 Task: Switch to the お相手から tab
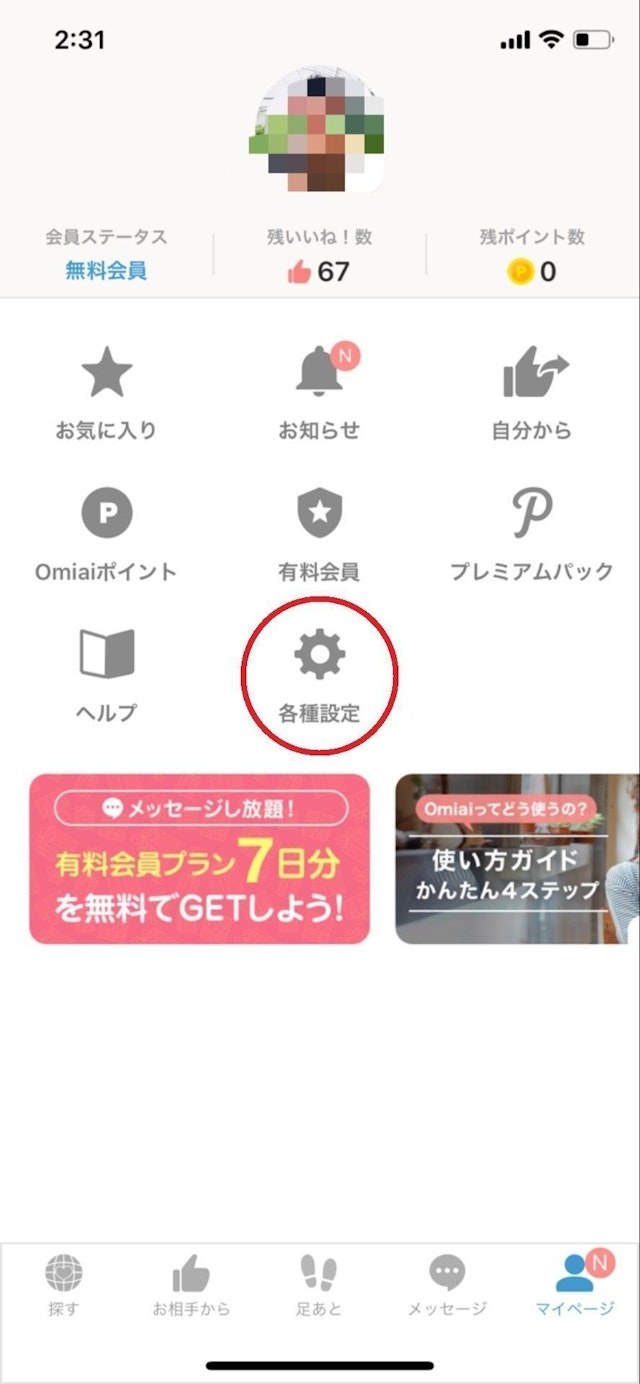coord(191,1285)
